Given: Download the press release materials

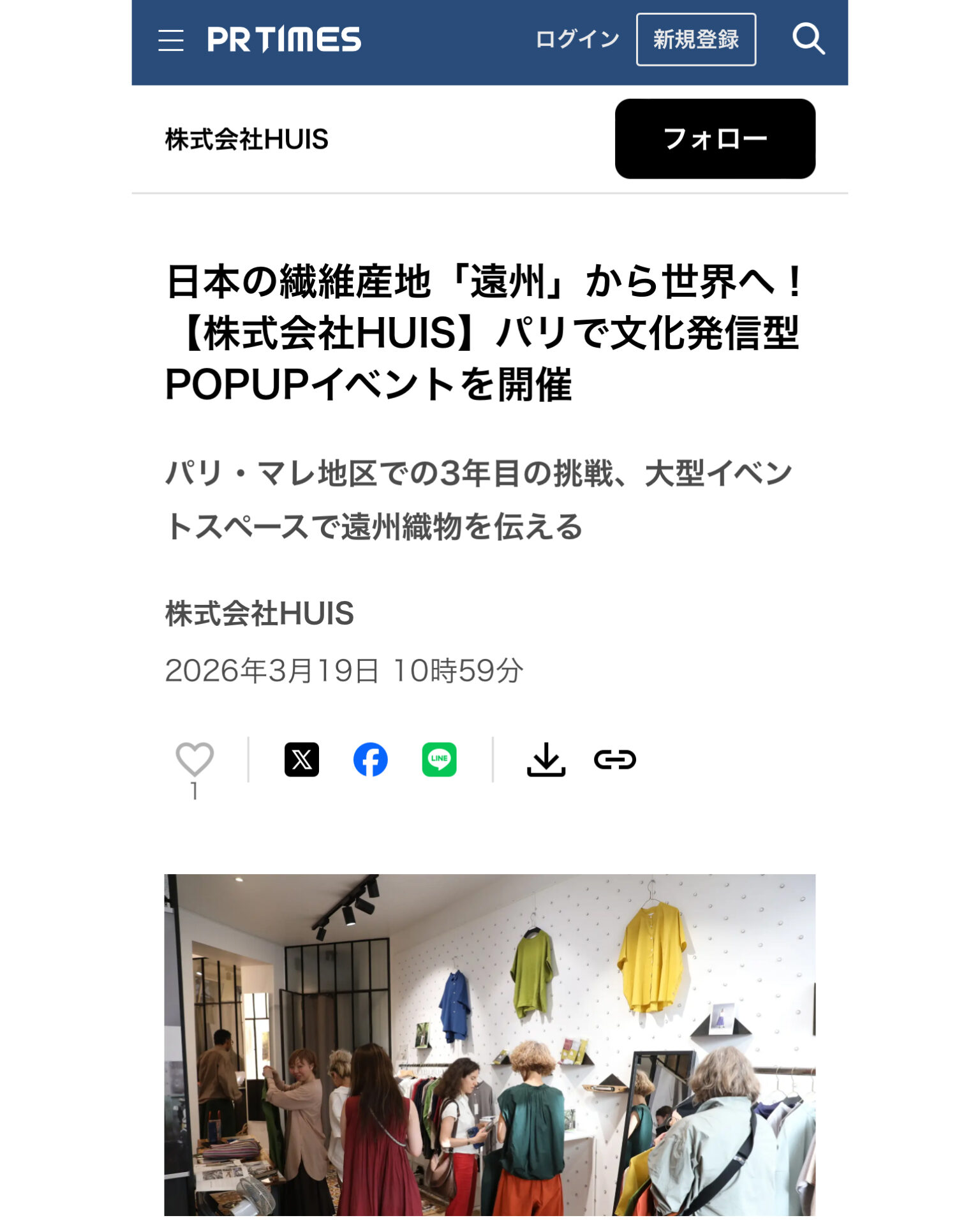Looking at the screenshot, I should click(x=546, y=759).
